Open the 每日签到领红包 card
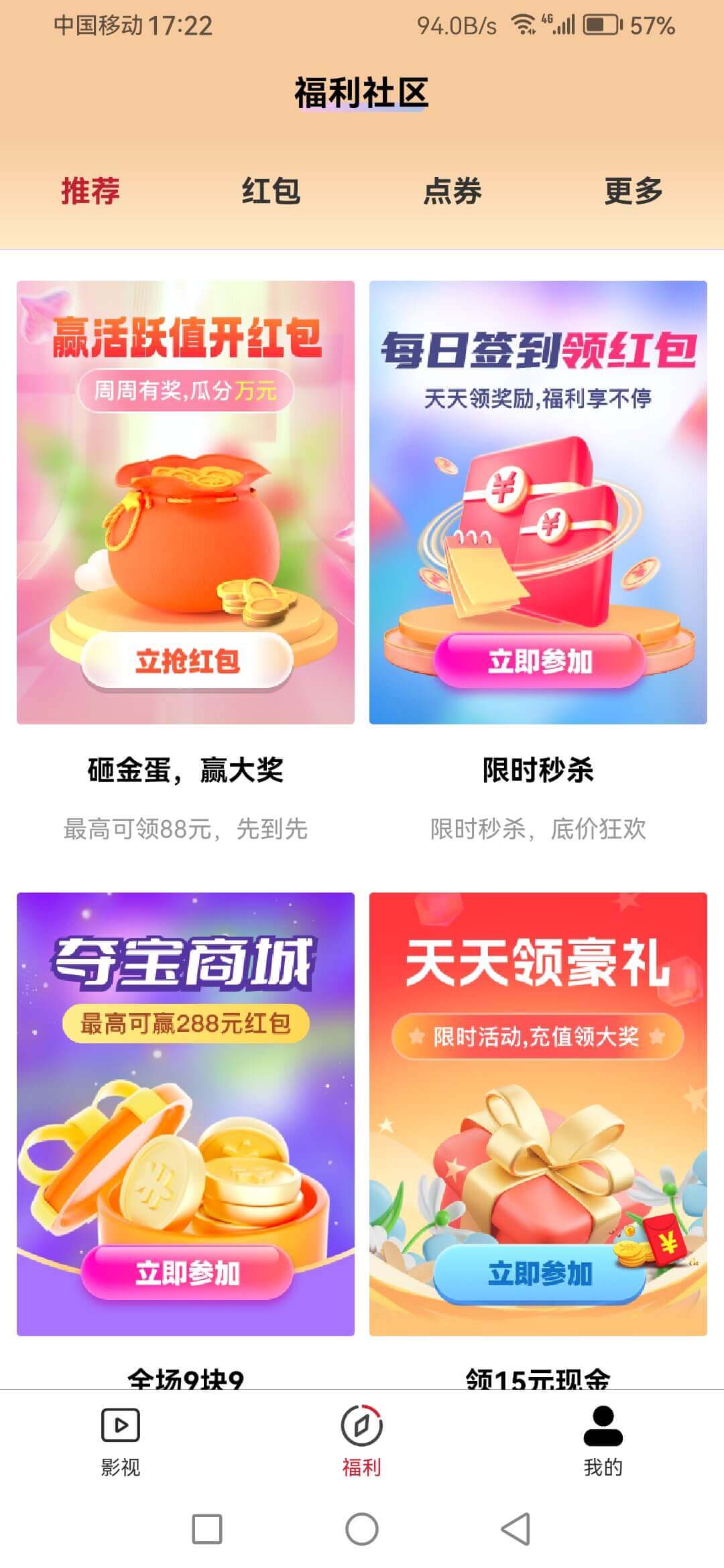 pyautogui.click(x=538, y=503)
